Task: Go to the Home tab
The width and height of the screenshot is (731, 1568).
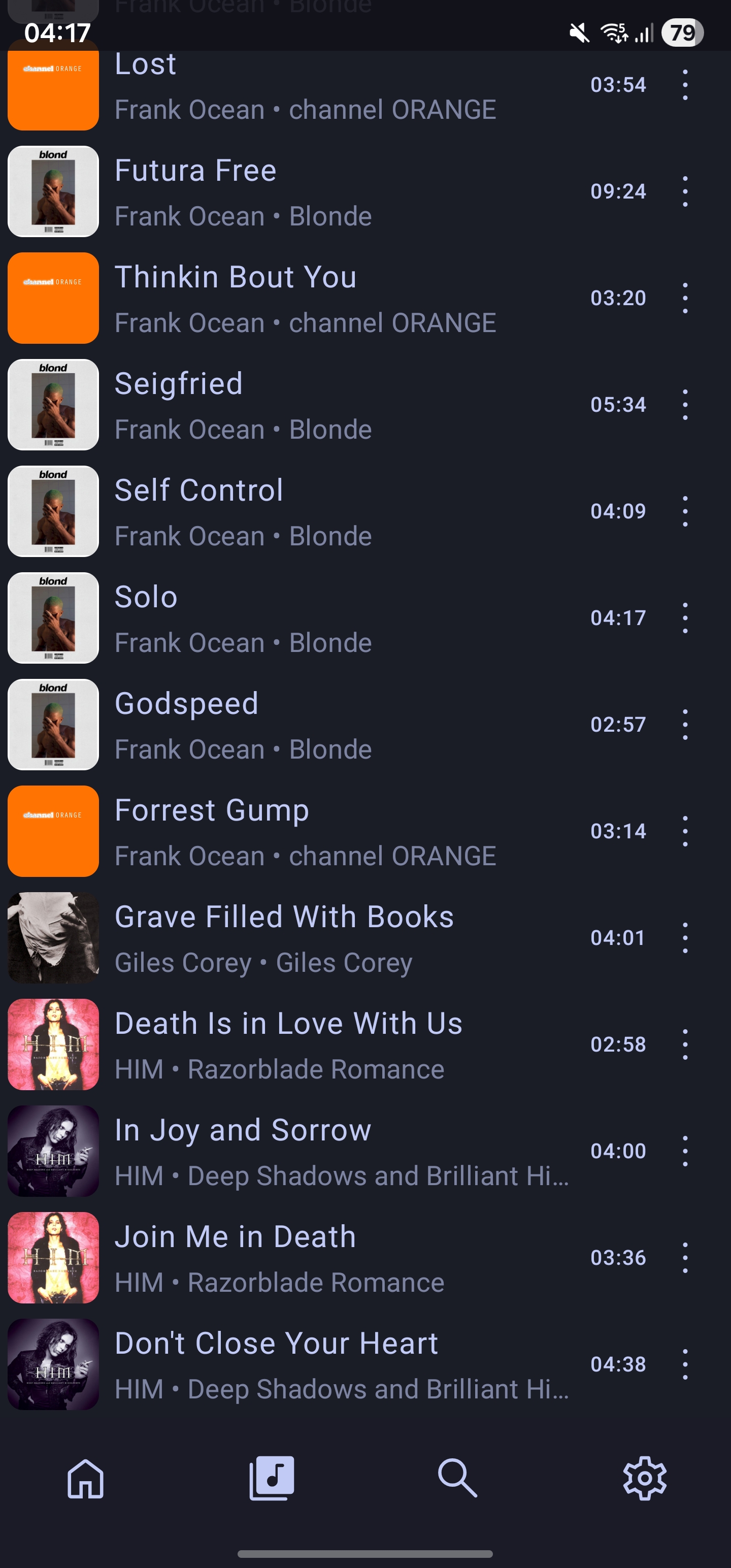Action: coord(86,1478)
